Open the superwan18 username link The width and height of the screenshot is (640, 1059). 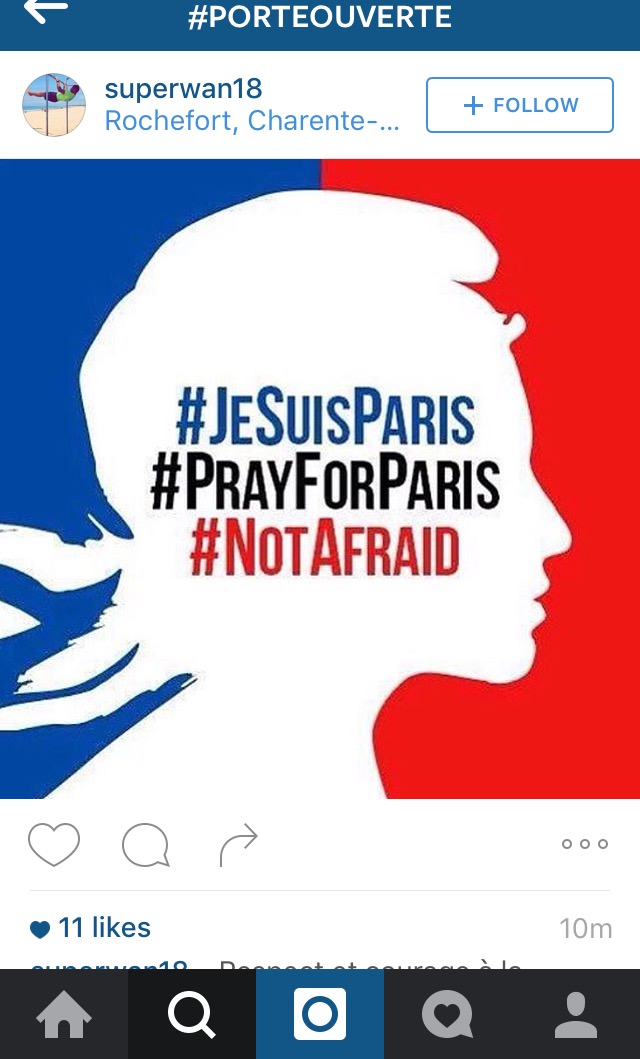coord(182,88)
